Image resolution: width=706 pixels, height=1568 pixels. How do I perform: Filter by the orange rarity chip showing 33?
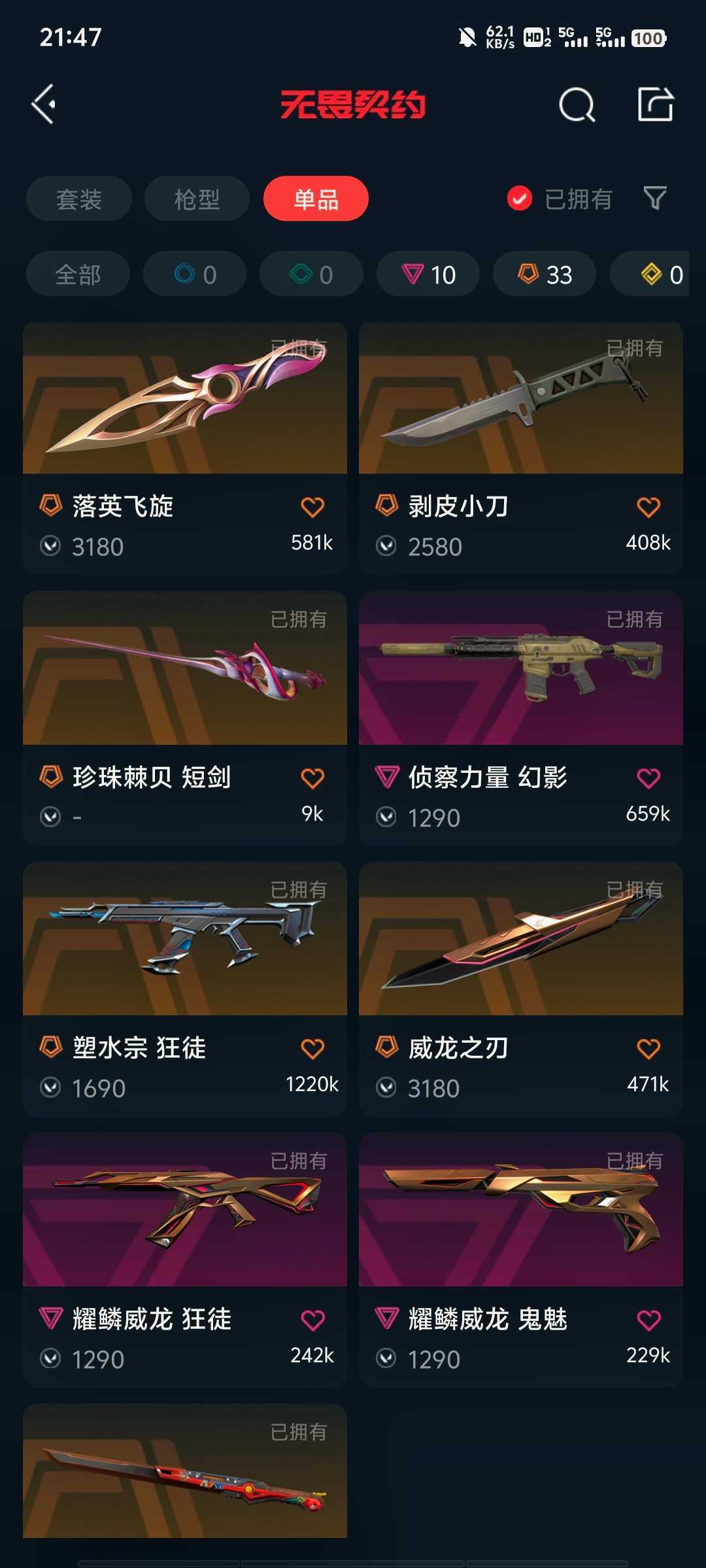click(x=545, y=274)
